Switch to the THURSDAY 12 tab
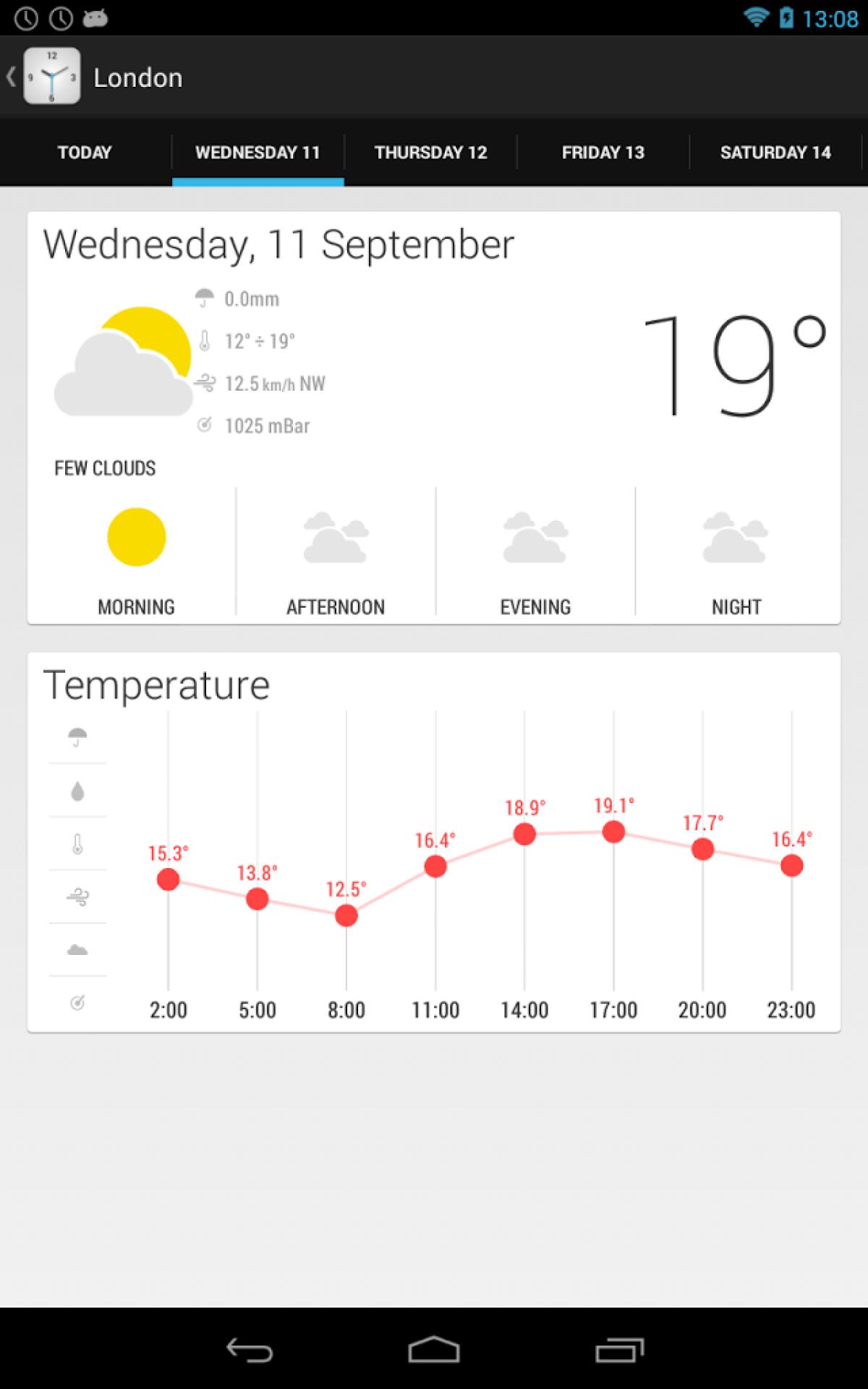The width and height of the screenshot is (868, 1389). (x=430, y=152)
